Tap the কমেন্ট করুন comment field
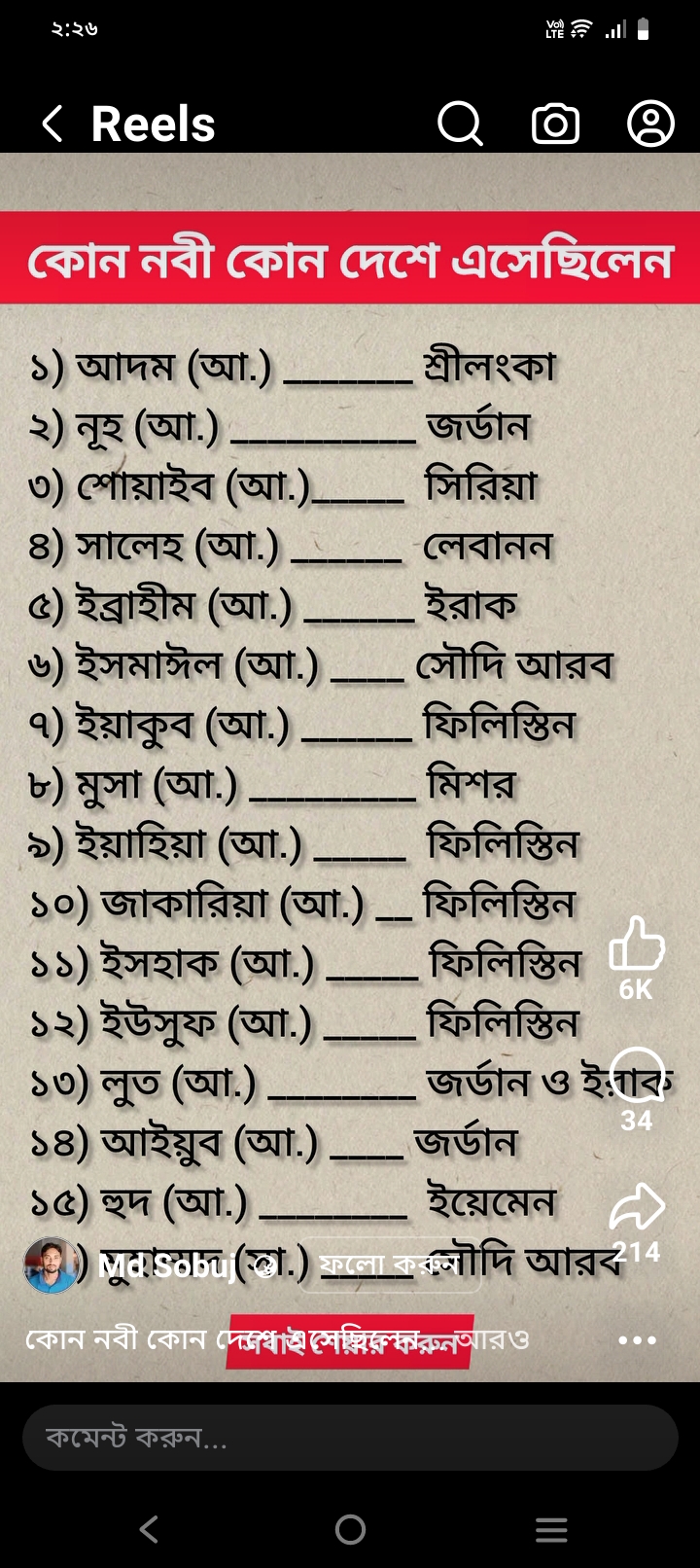 coord(350,1437)
